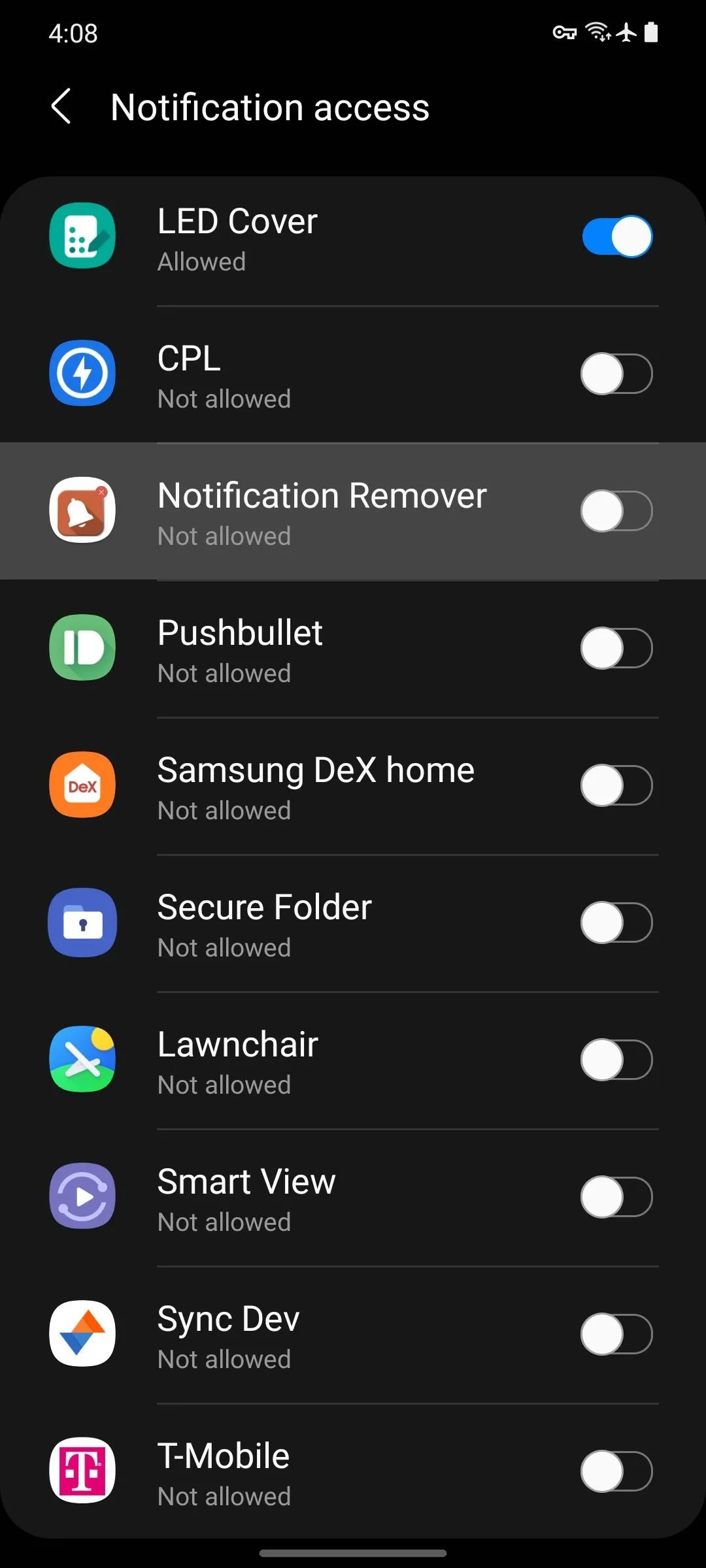
Task: Enable the CPL toggle
Action: 617,374
